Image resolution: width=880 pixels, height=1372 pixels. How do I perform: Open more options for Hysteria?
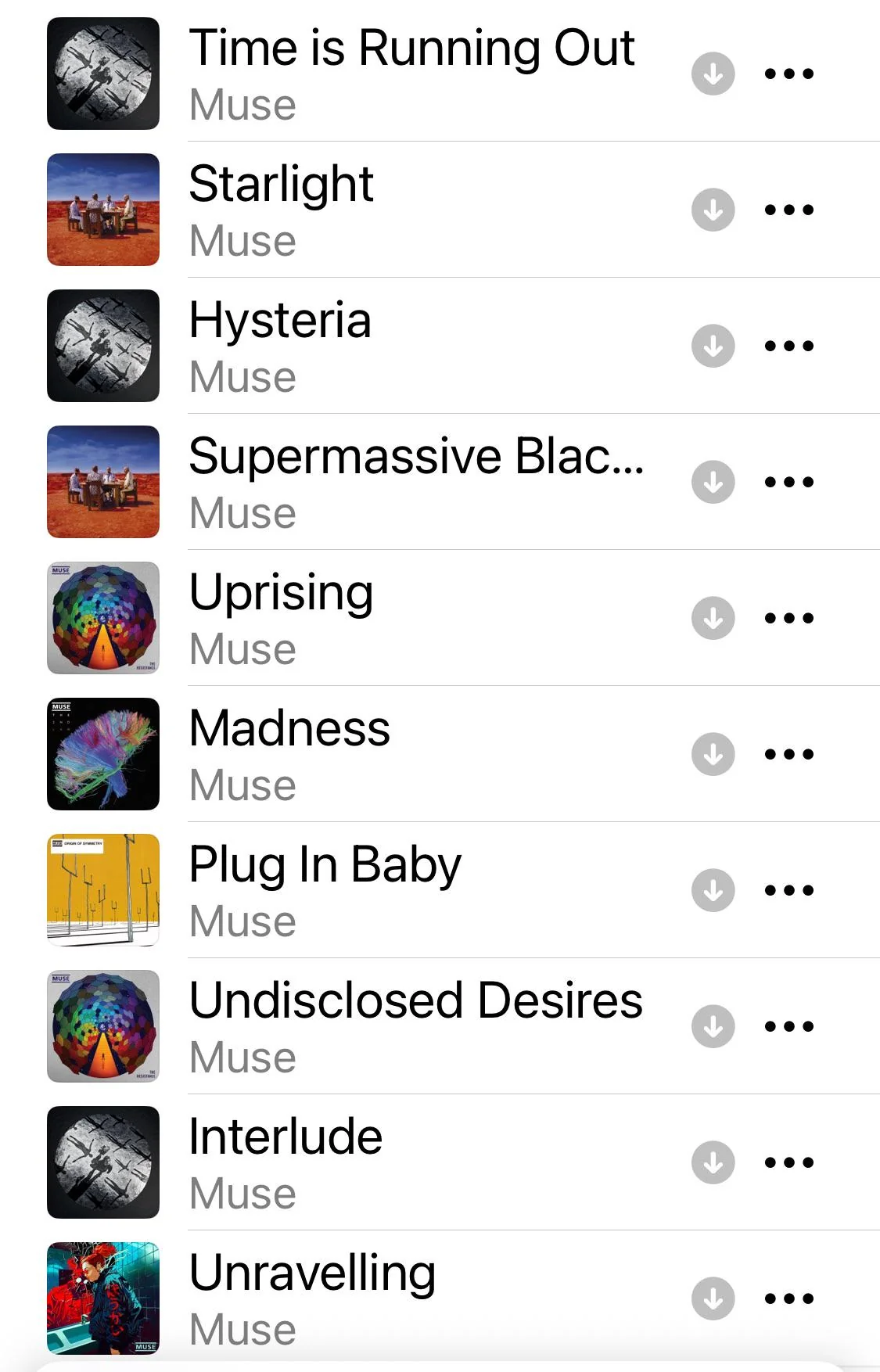coord(788,346)
